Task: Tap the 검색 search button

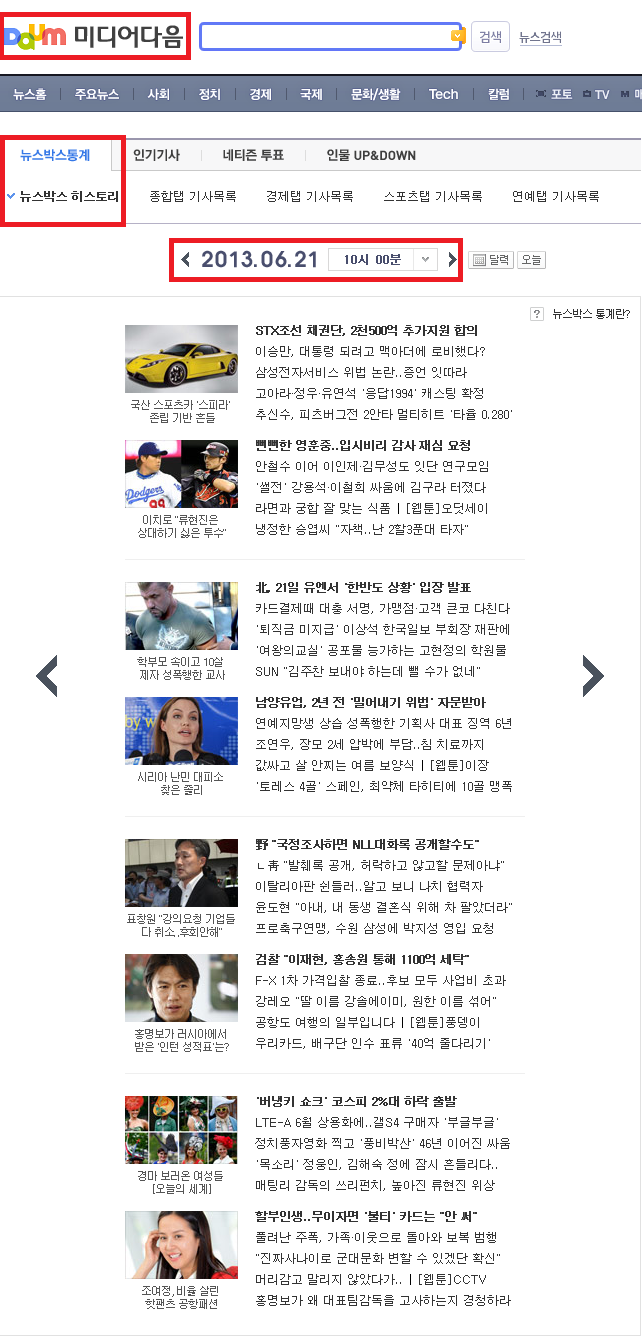Action: tap(490, 37)
